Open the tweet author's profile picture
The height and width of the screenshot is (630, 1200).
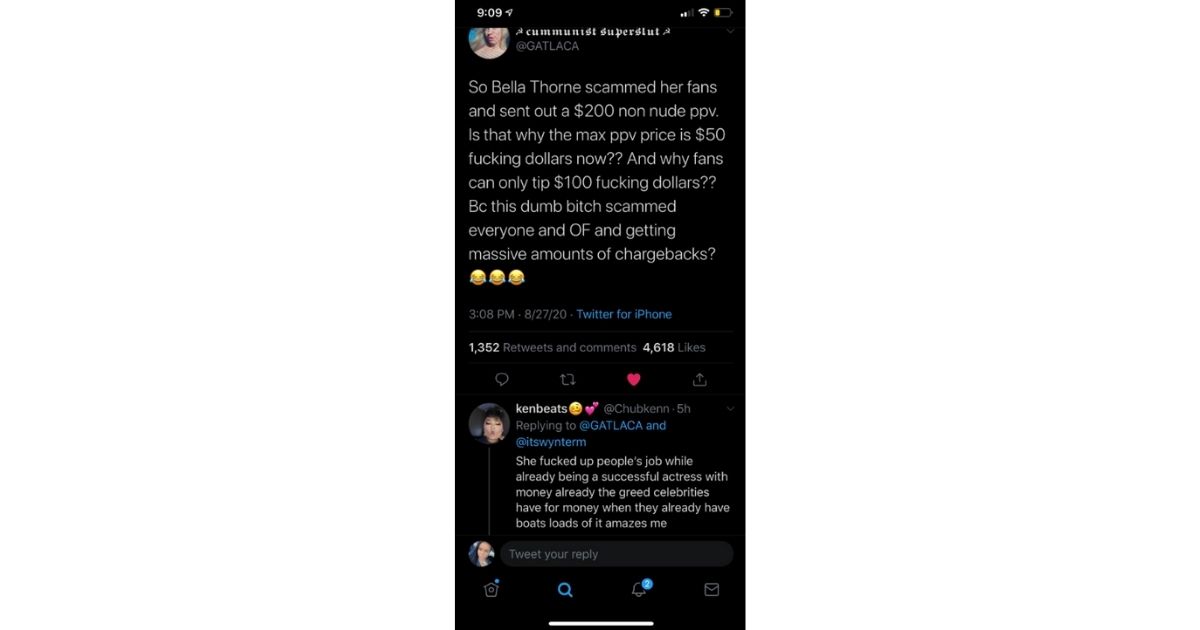click(489, 40)
